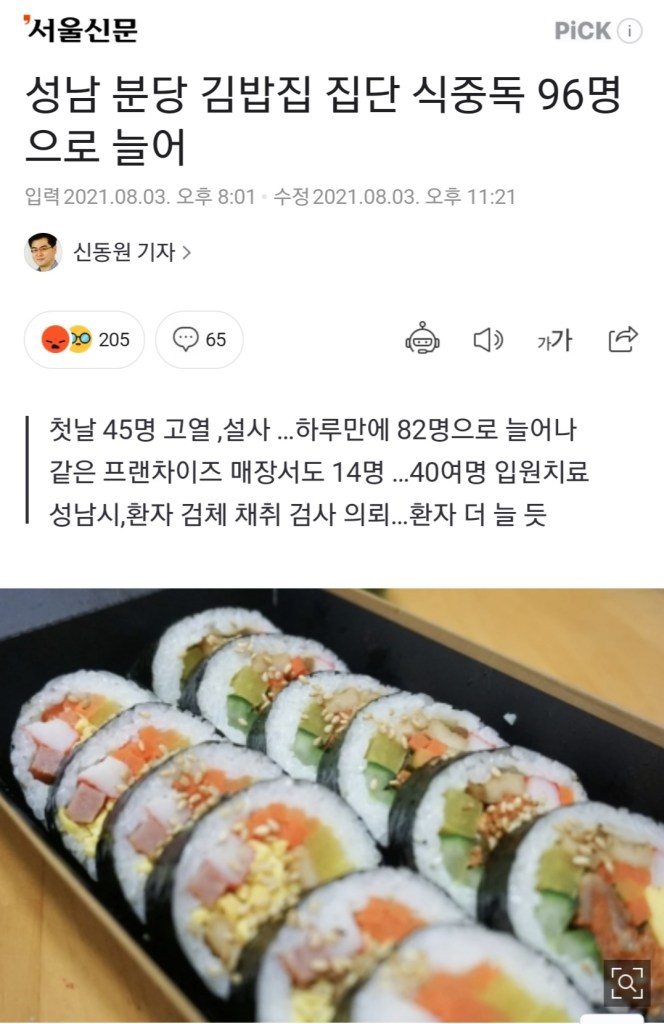Open the AI summary robot icon

point(423,339)
